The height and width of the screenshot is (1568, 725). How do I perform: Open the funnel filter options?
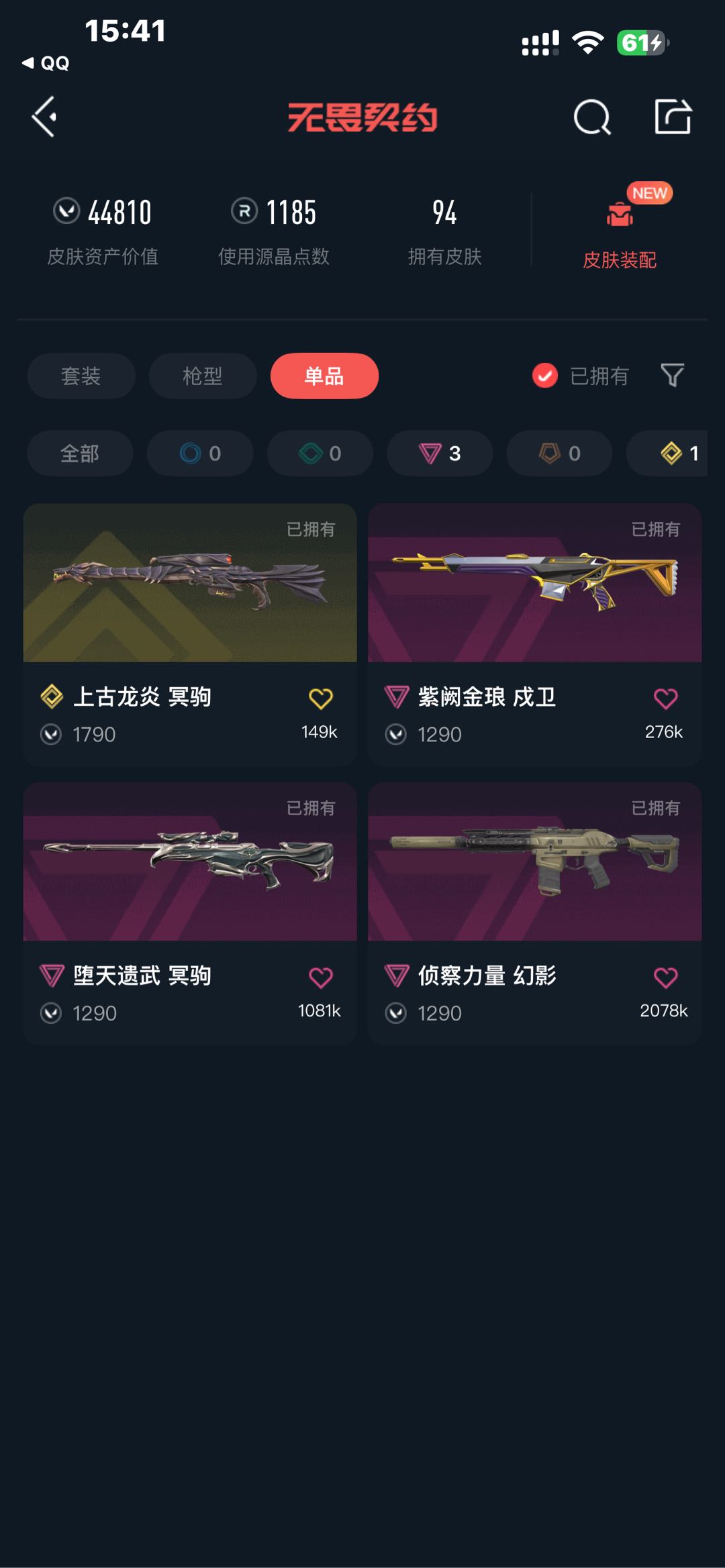[x=672, y=376]
